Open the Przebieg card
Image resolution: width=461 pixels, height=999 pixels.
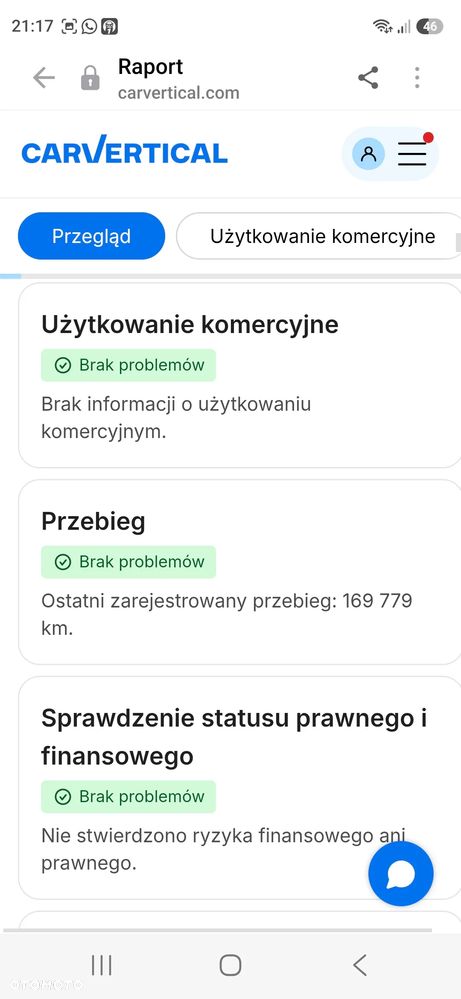(239, 572)
